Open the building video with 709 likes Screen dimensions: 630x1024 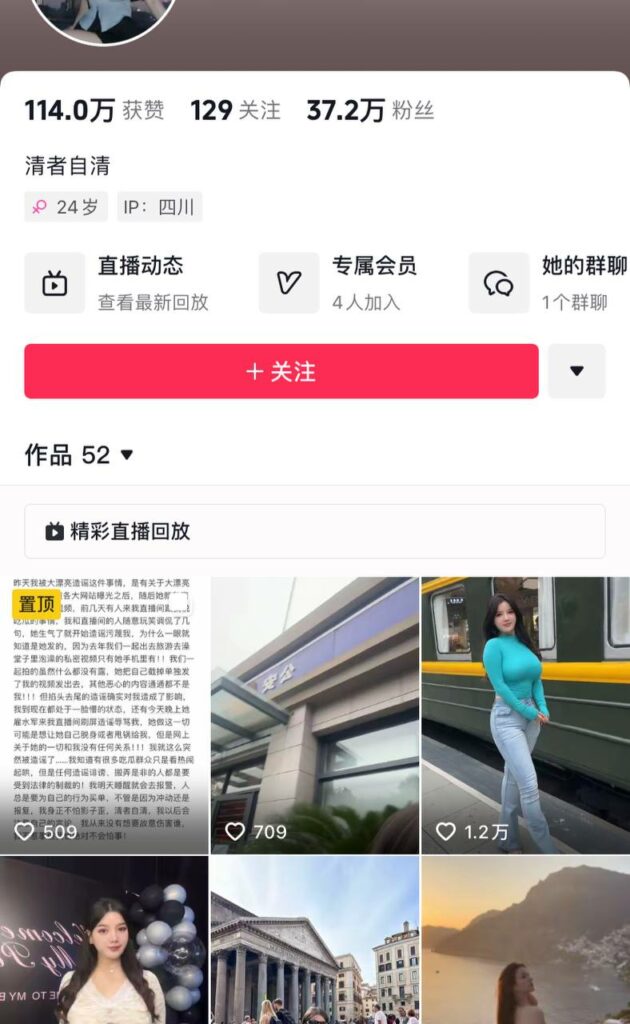pyautogui.click(x=314, y=714)
